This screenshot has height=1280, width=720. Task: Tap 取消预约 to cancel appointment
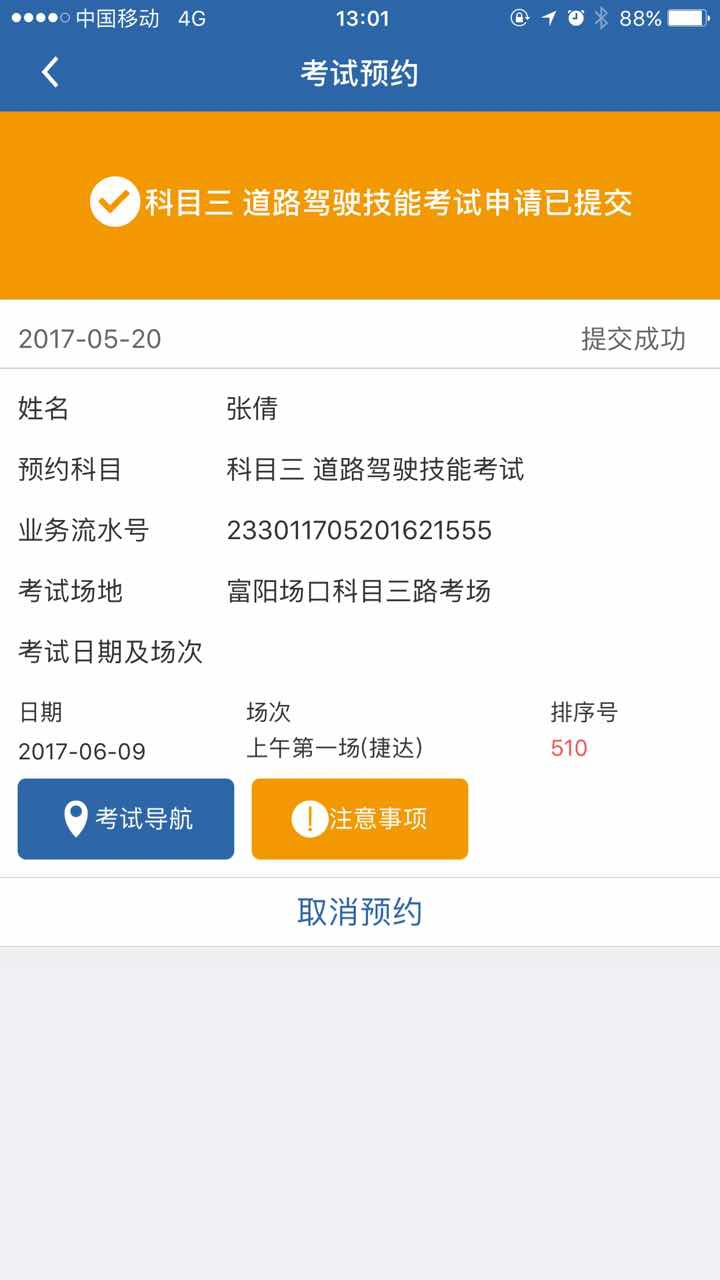[360, 912]
